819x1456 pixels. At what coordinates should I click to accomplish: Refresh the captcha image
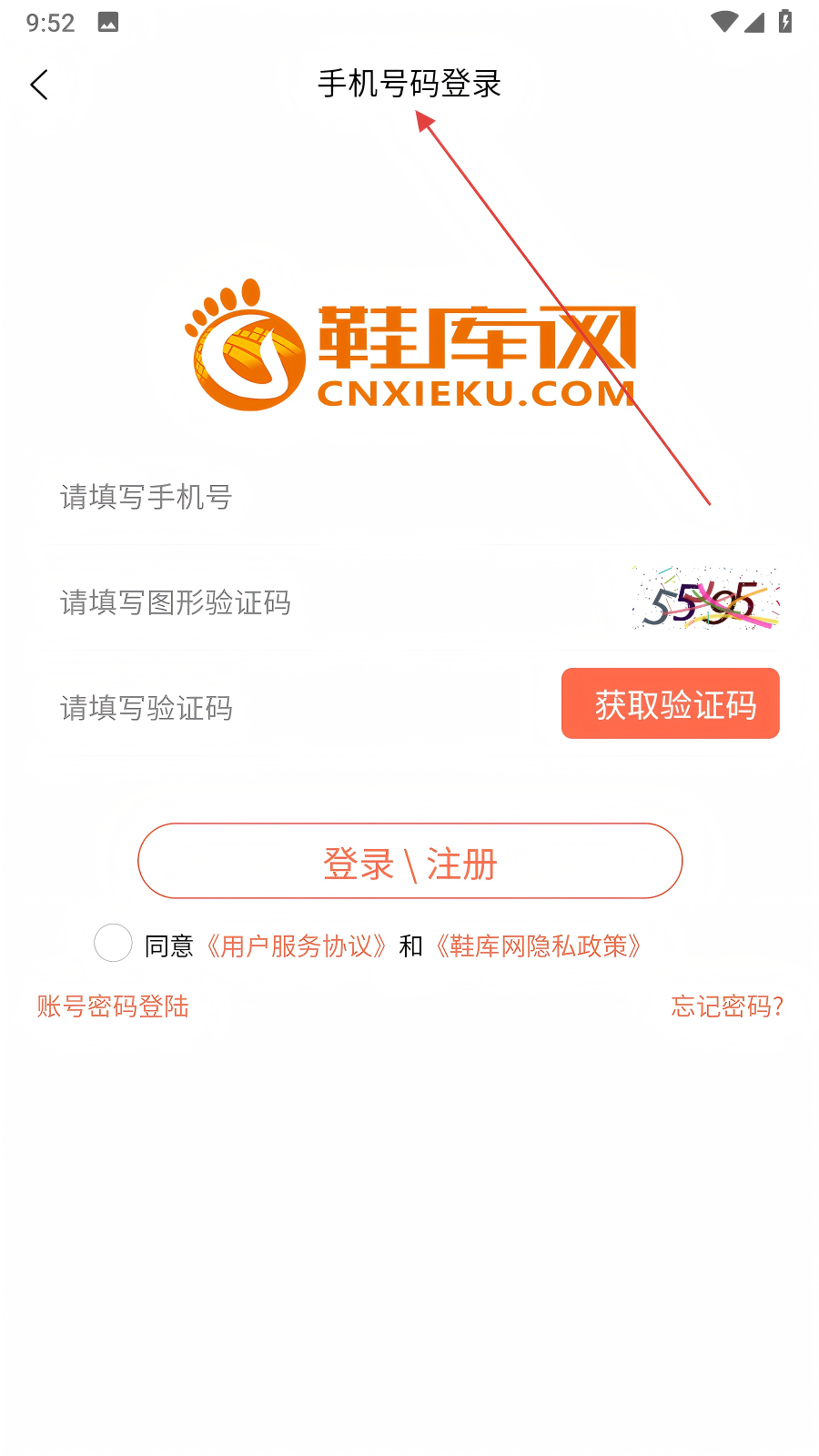706,599
